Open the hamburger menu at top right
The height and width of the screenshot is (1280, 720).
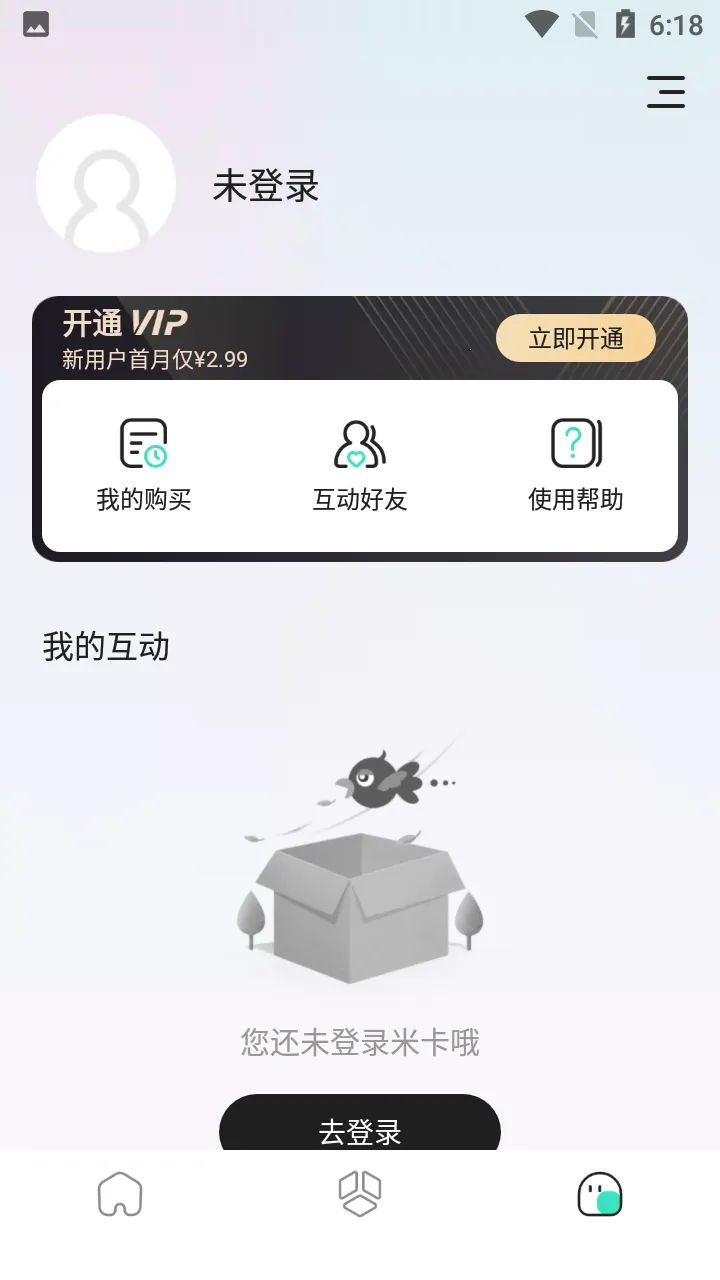point(665,92)
